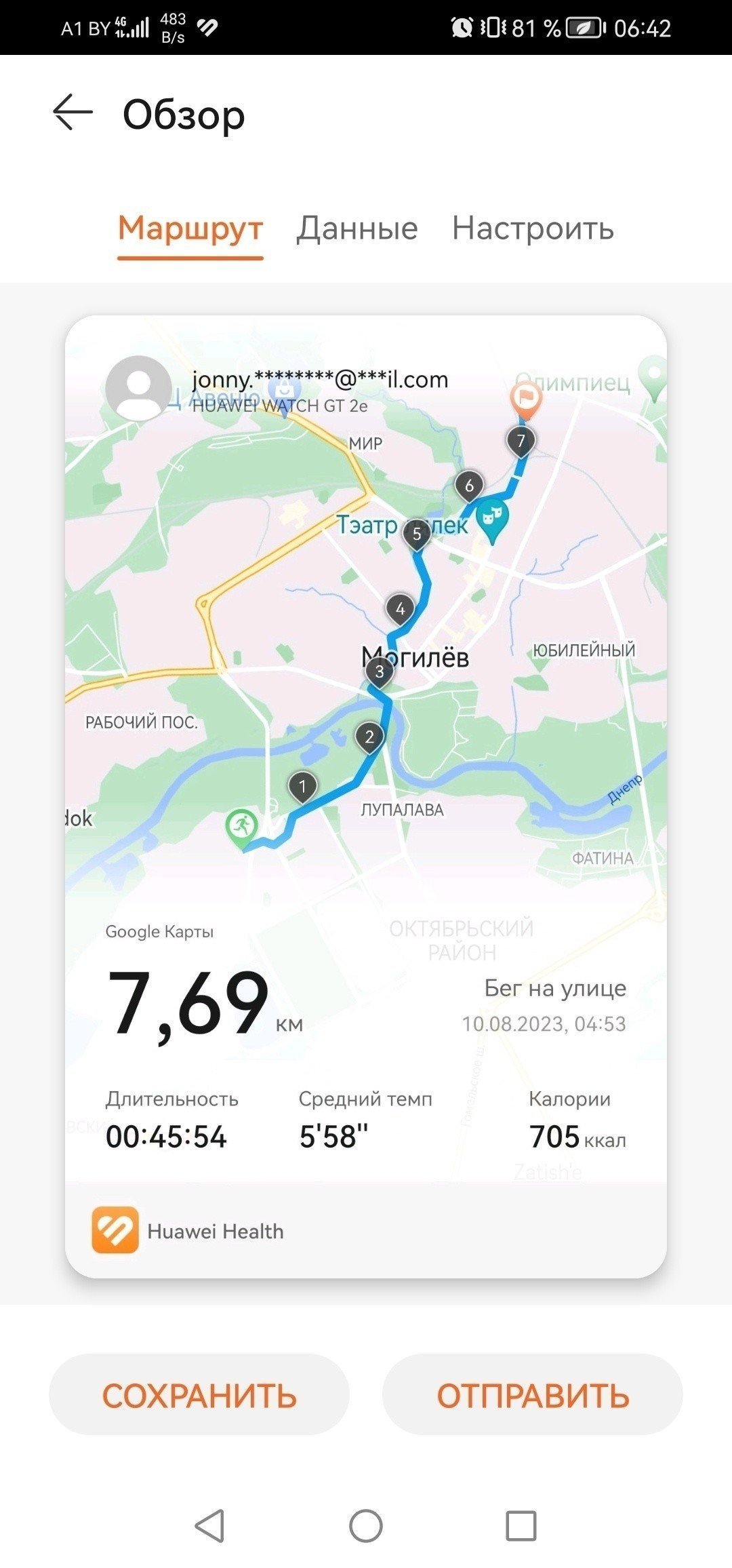Select the Маршрут tab
The width and height of the screenshot is (732, 1568).
tap(190, 229)
